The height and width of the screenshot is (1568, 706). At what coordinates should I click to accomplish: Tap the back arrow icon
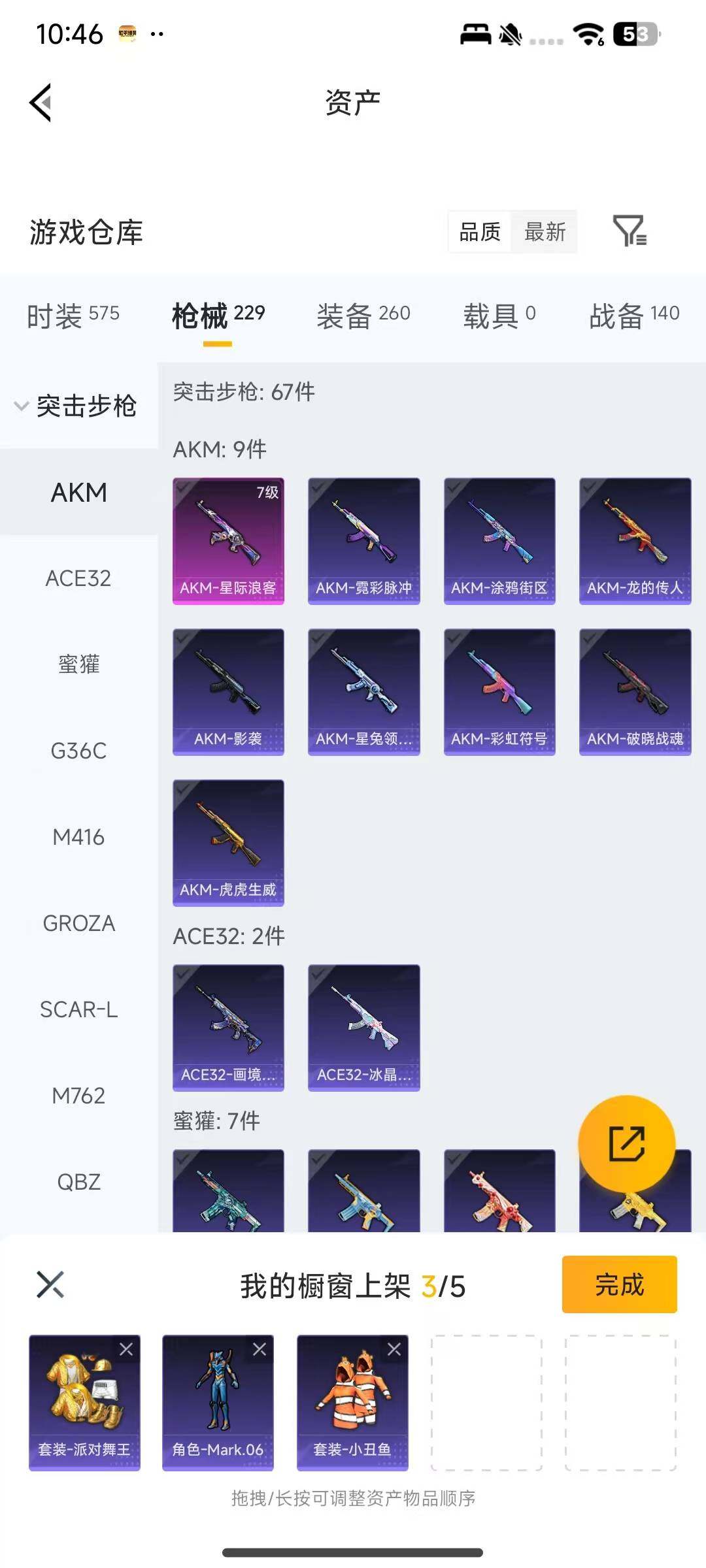click(x=41, y=101)
